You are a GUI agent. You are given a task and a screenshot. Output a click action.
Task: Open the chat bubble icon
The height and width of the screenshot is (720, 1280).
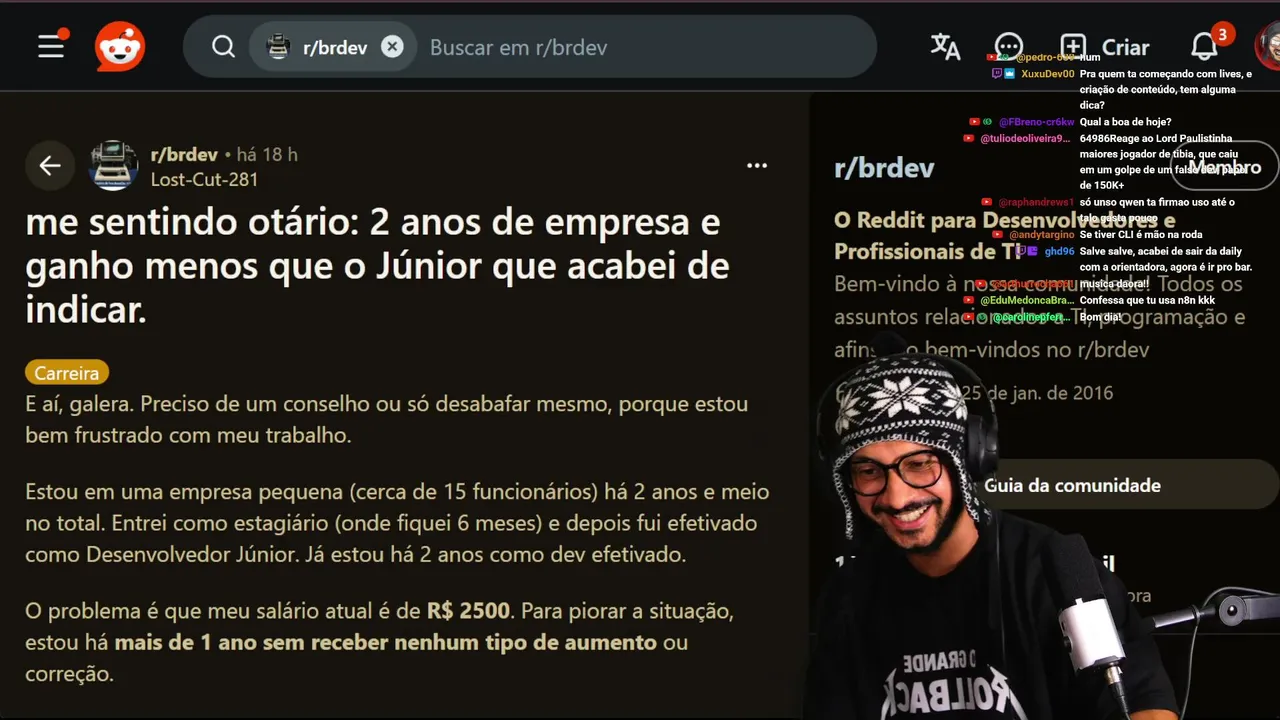(x=1009, y=47)
